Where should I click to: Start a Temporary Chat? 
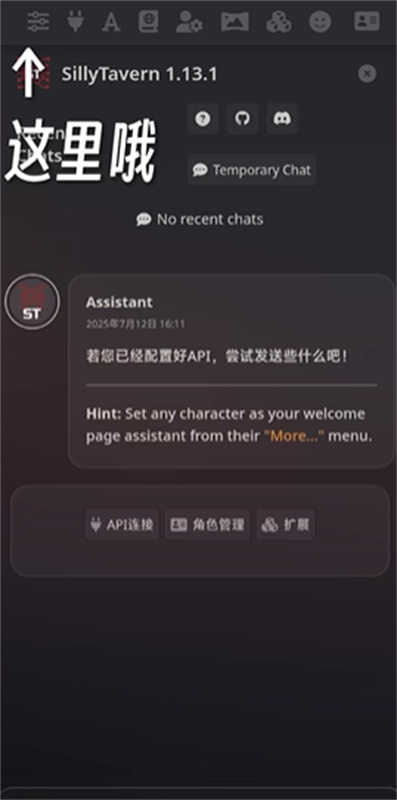click(x=252, y=170)
